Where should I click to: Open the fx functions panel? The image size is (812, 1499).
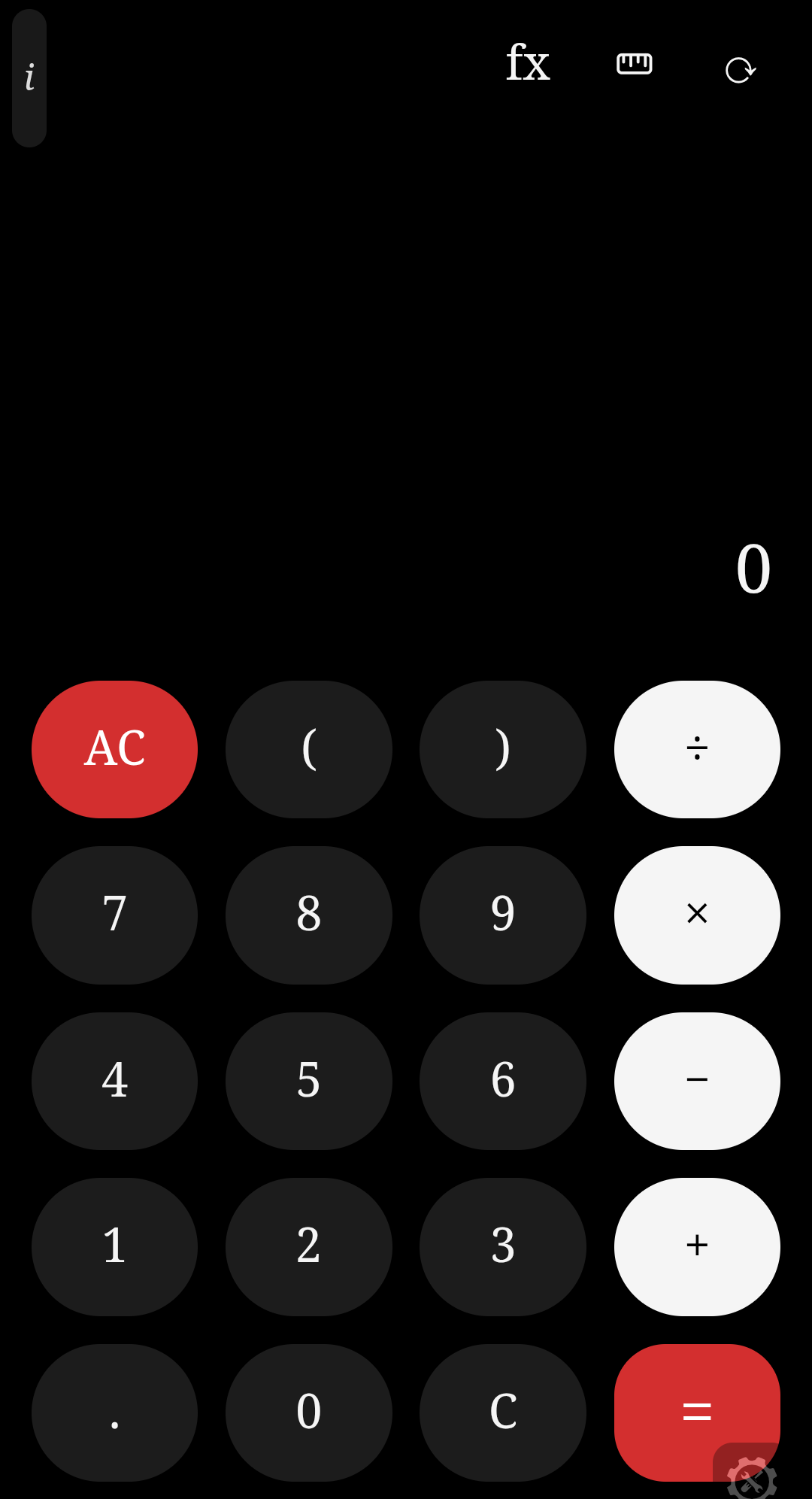tap(528, 63)
